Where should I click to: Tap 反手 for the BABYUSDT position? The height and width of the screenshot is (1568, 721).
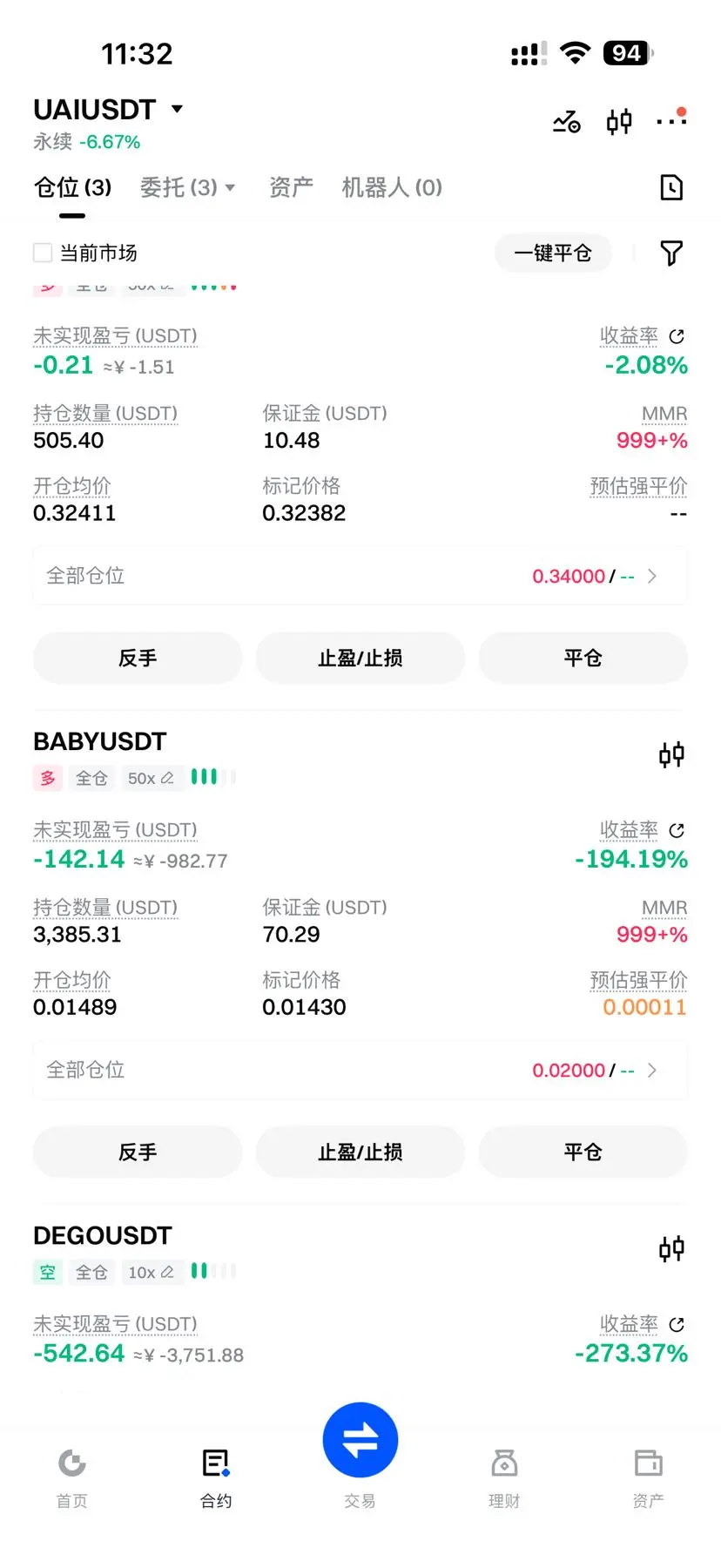click(x=138, y=1152)
